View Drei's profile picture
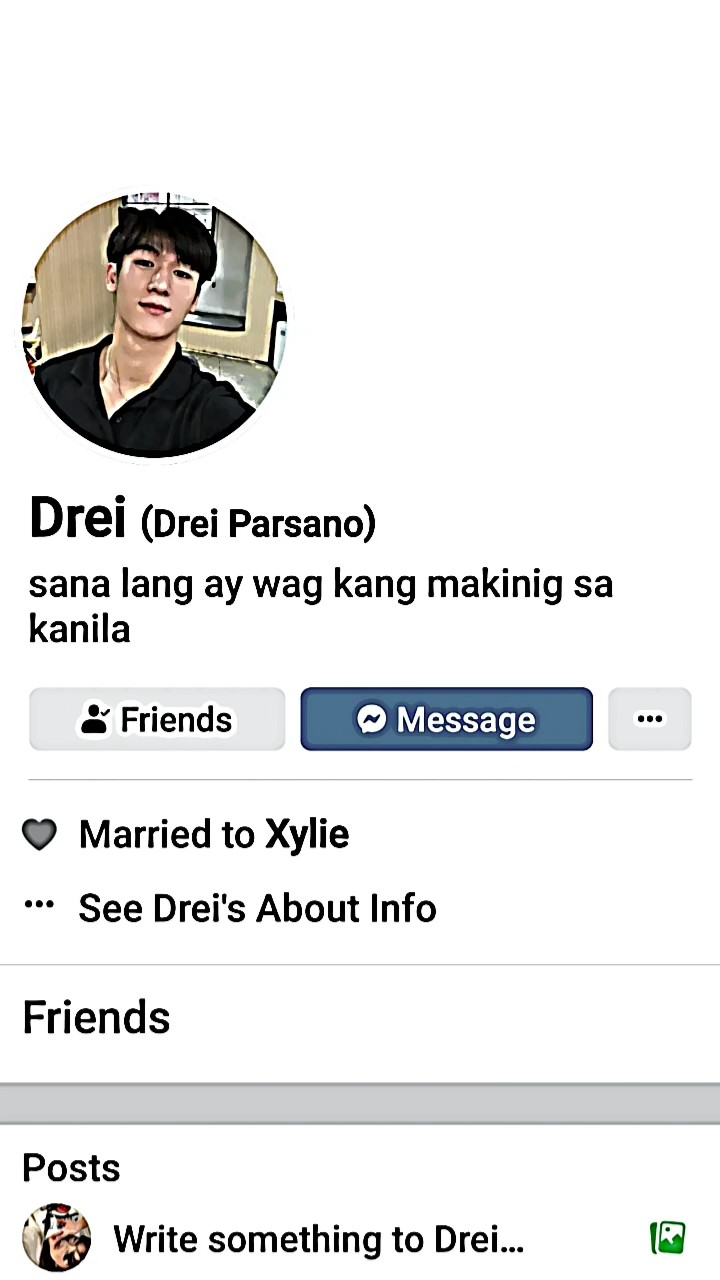 (x=154, y=326)
